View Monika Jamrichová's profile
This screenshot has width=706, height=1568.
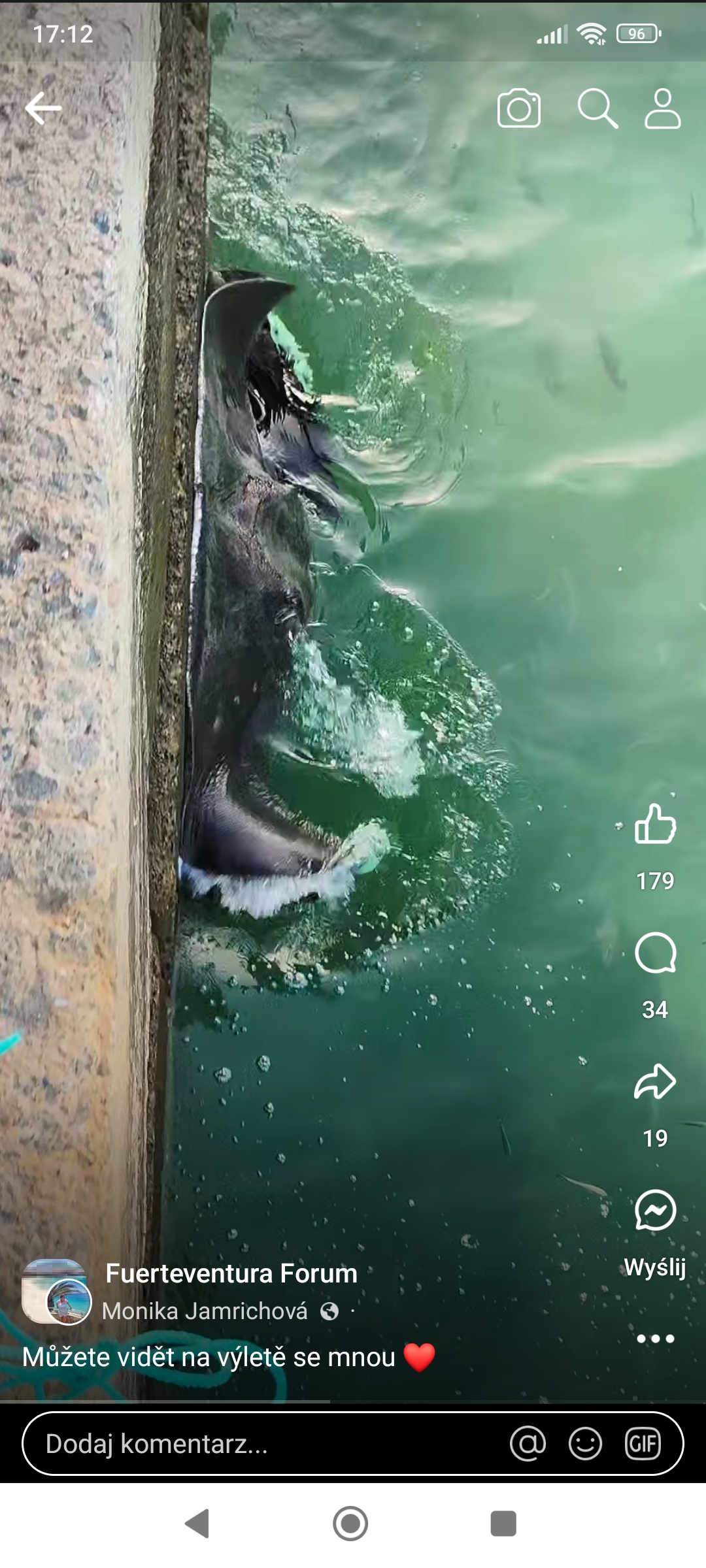click(205, 1311)
